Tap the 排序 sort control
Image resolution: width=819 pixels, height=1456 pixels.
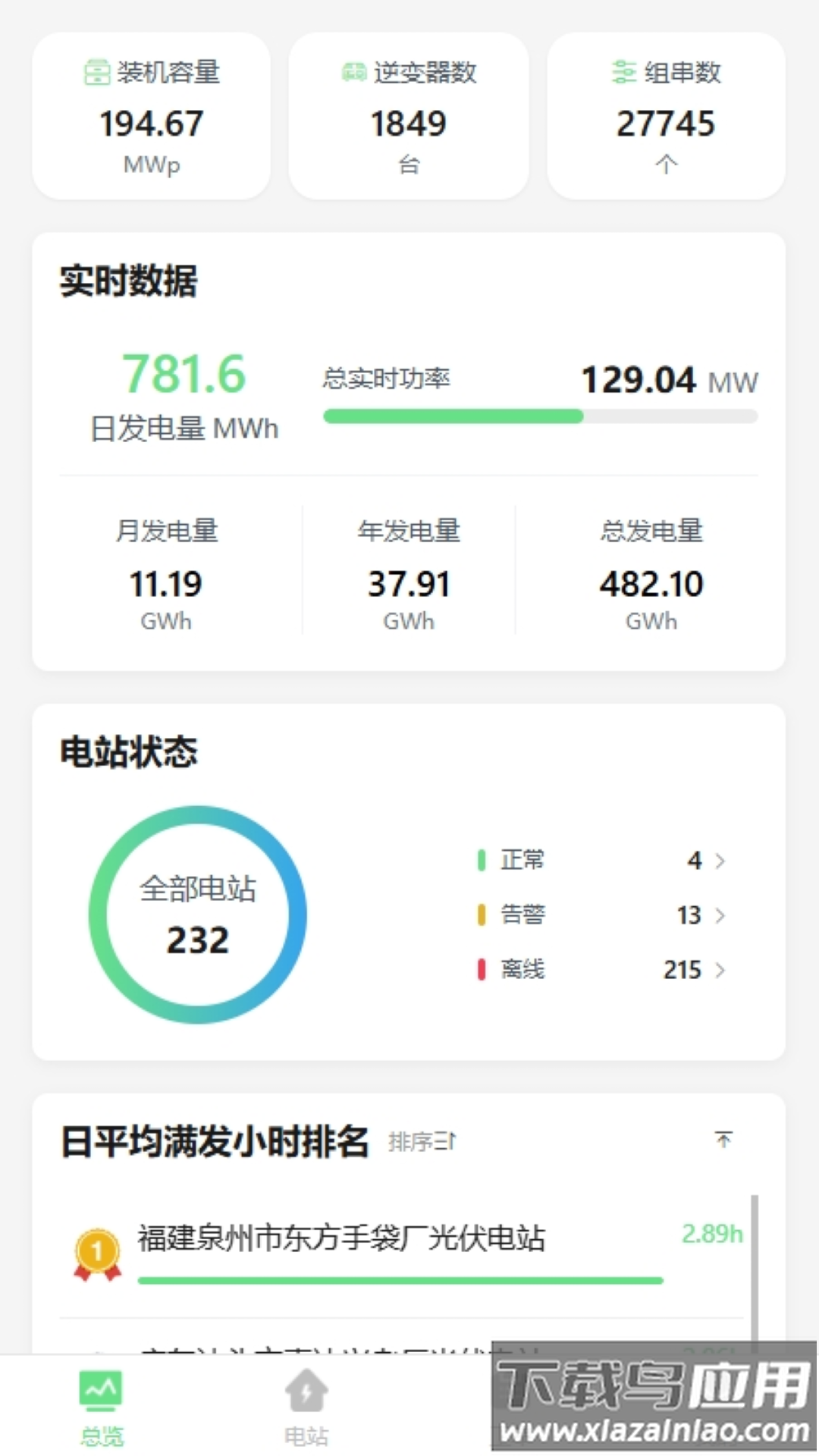click(x=422, y=1141)
